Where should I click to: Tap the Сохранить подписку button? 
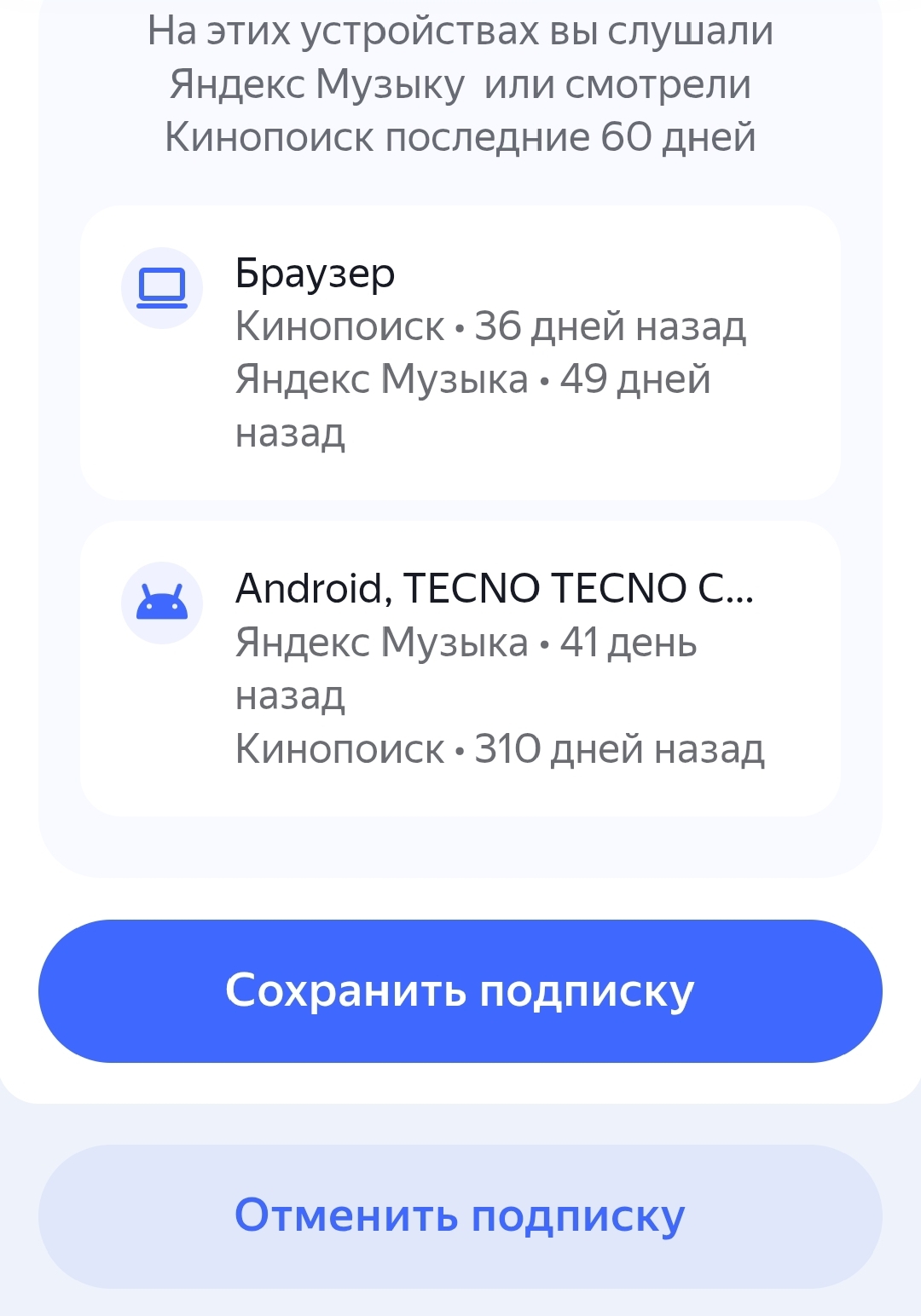point(460,990)
